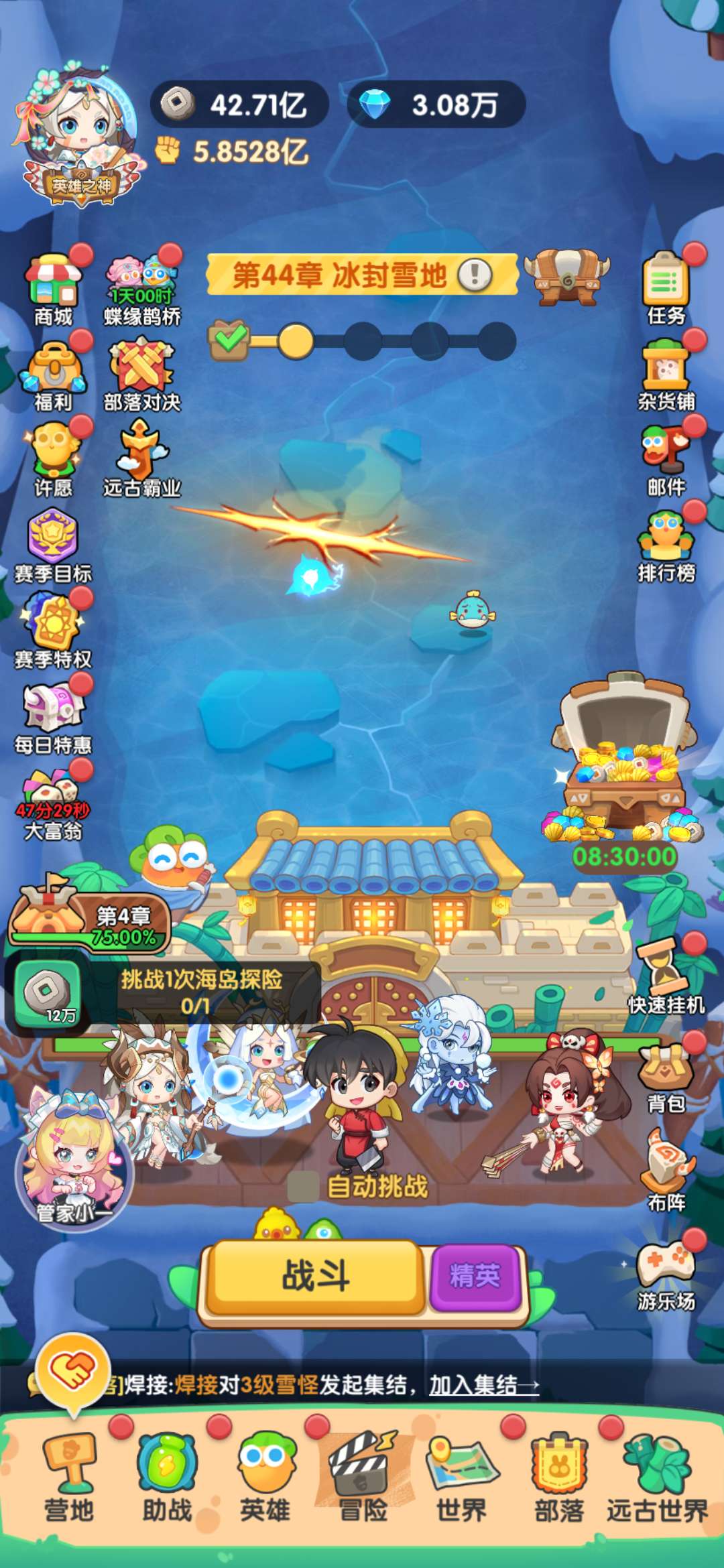This screenshot has width=724, height=1568.
Task: Open the 背包 backpack inventory
Action: pyautogui.click(x=666, y=1077)
